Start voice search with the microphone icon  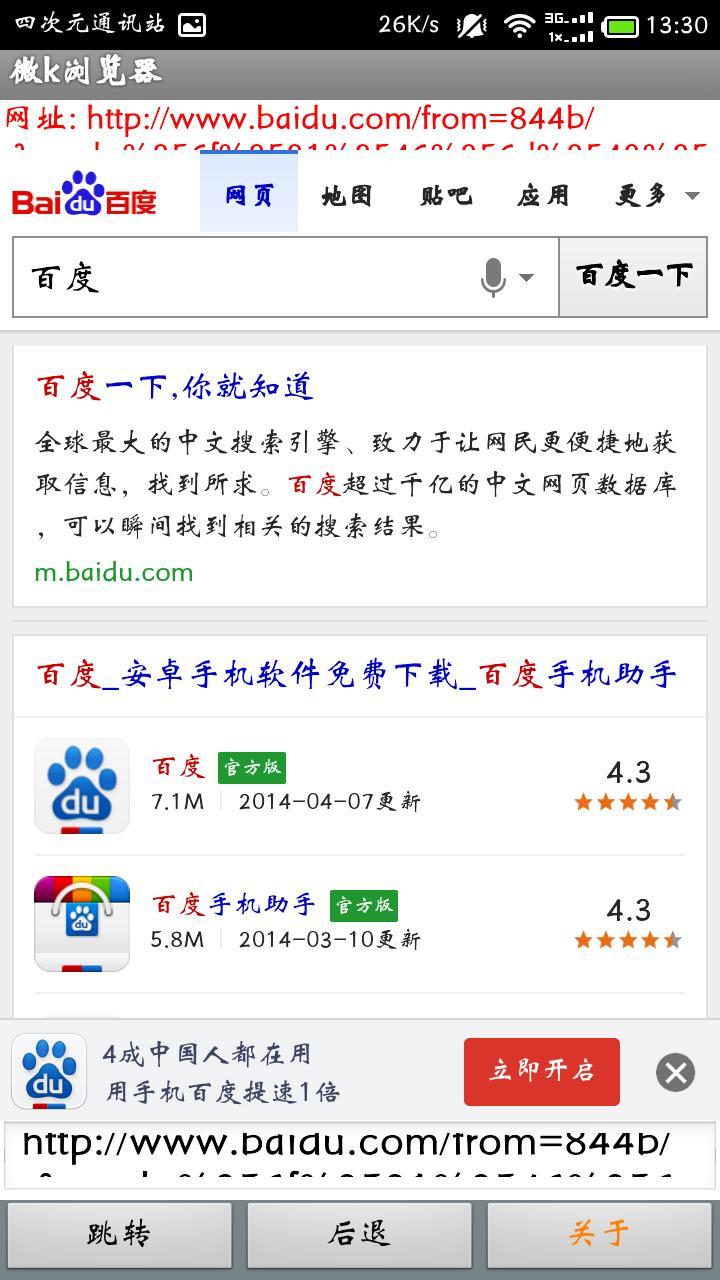[x=494, y=277]
